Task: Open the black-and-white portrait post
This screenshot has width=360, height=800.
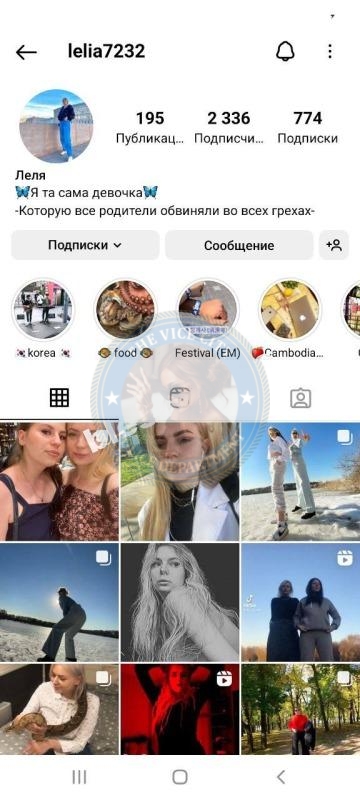Action: (180, 602)
